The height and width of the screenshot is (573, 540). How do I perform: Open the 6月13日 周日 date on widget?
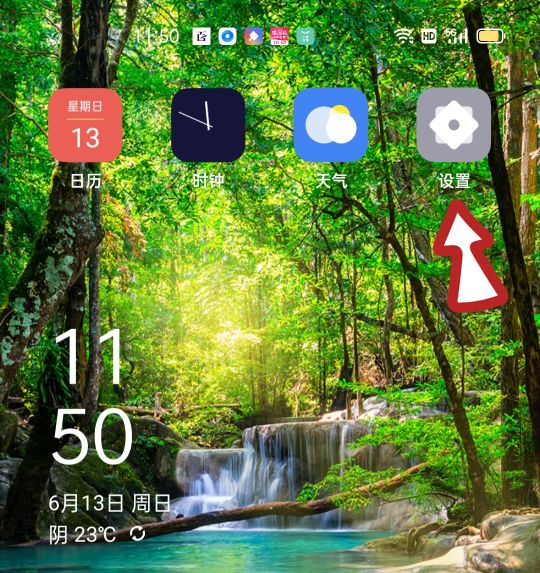[x=110, y=503]
